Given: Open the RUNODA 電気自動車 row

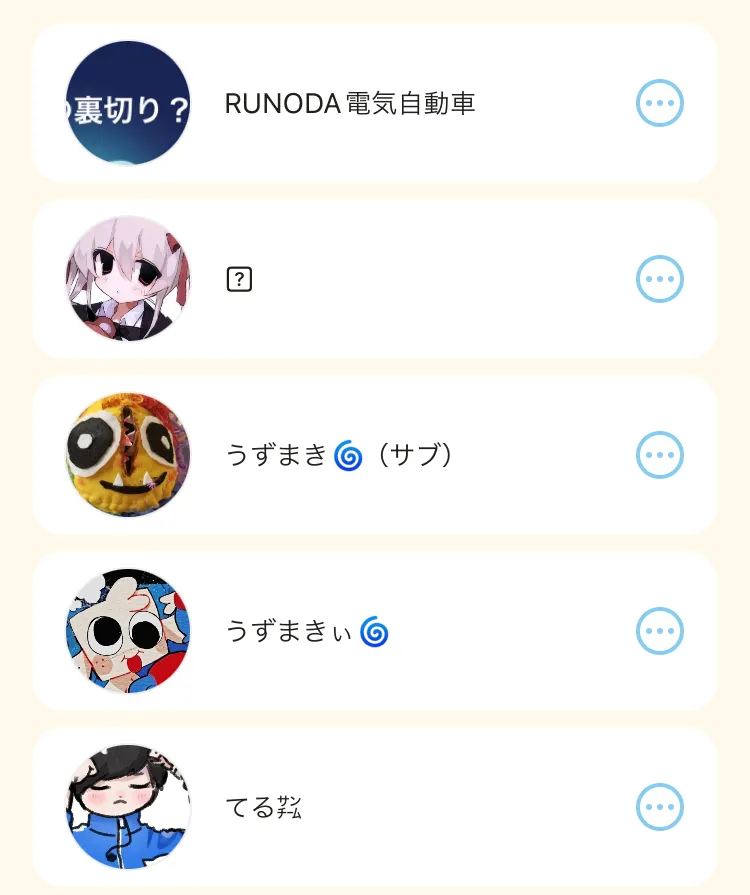Looking at the screenshot, I should point(350,103).
